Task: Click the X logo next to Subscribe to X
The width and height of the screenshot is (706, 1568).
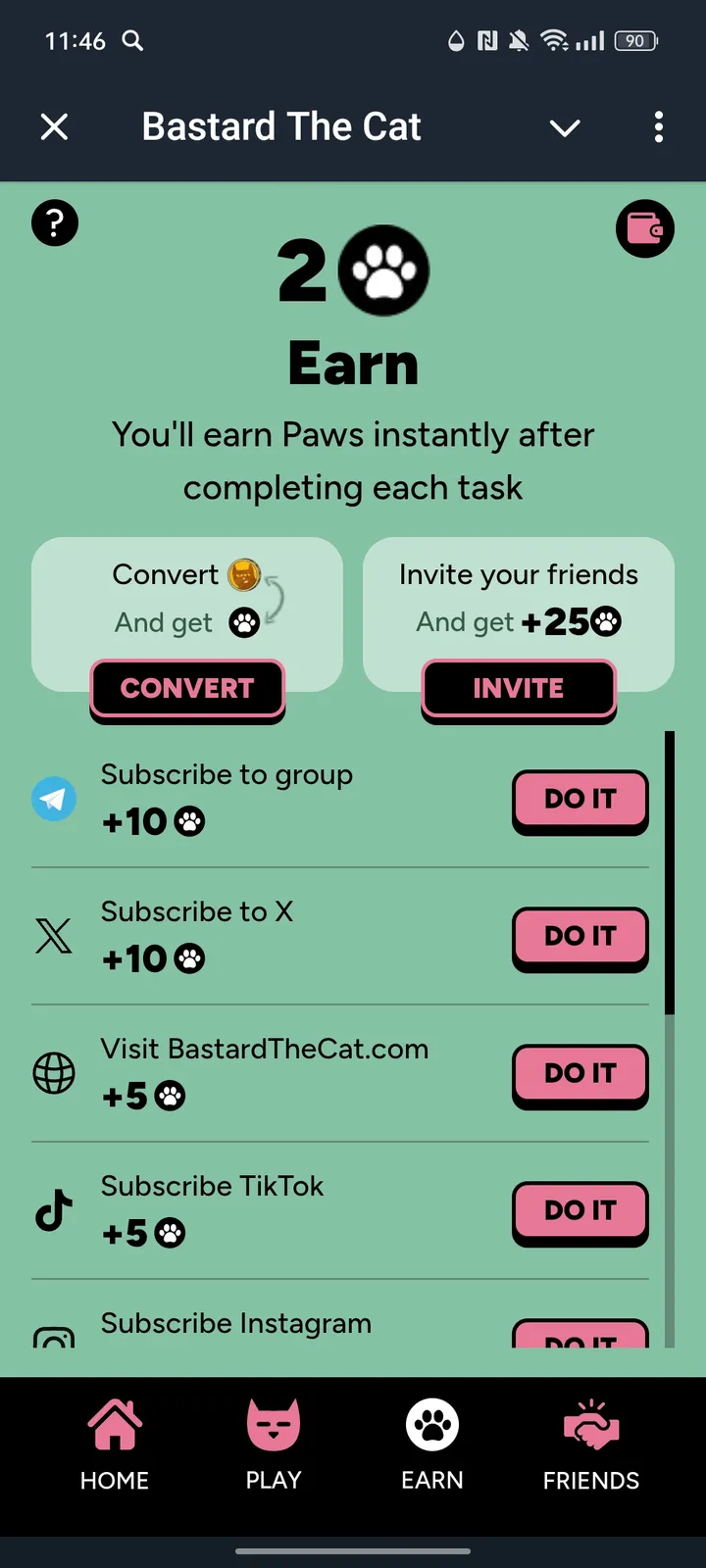Action: pyautogui.click(x=54, y=936)
